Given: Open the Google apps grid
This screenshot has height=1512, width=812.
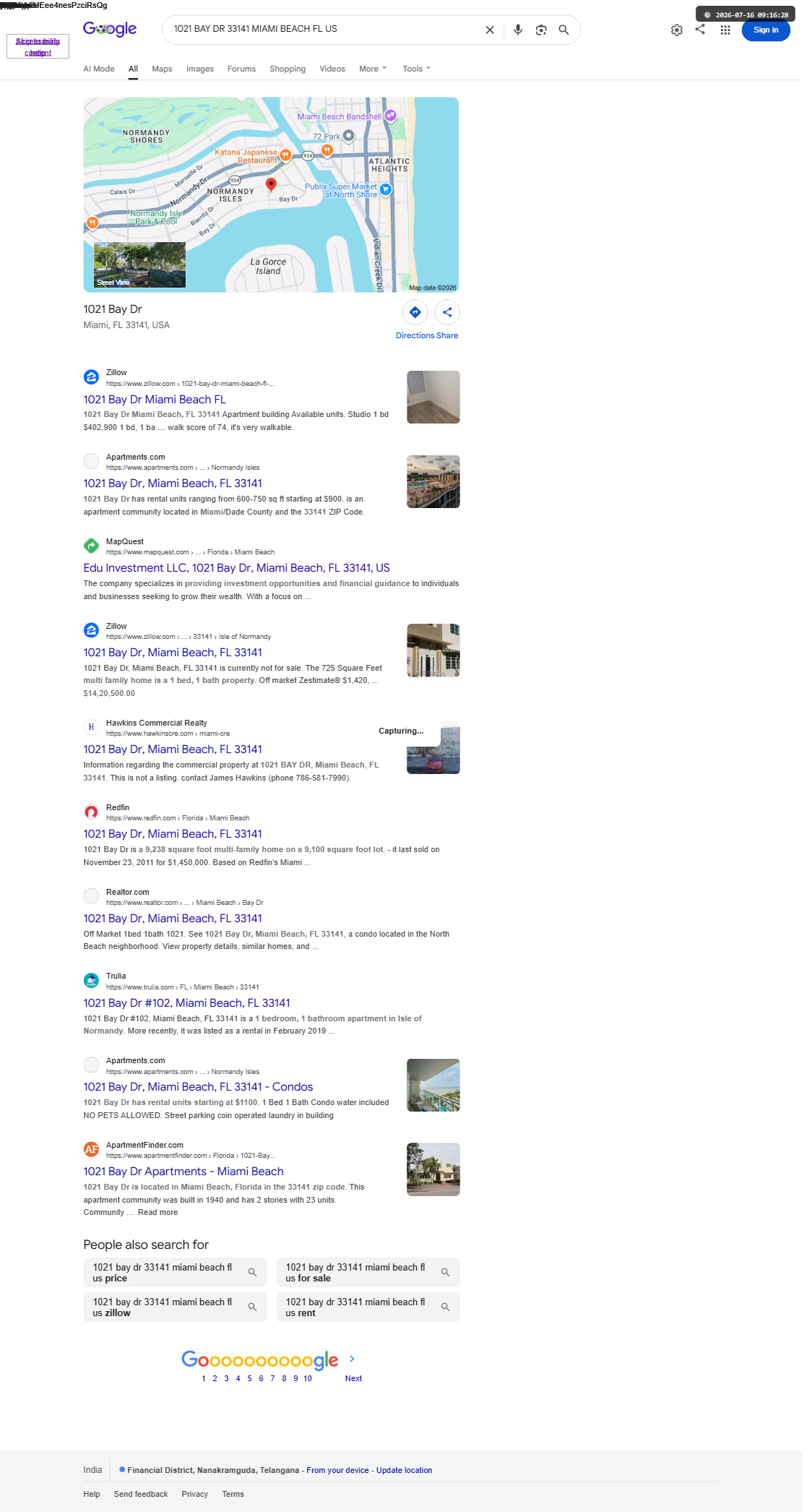Looking at the screenshot, I should 725,30.
